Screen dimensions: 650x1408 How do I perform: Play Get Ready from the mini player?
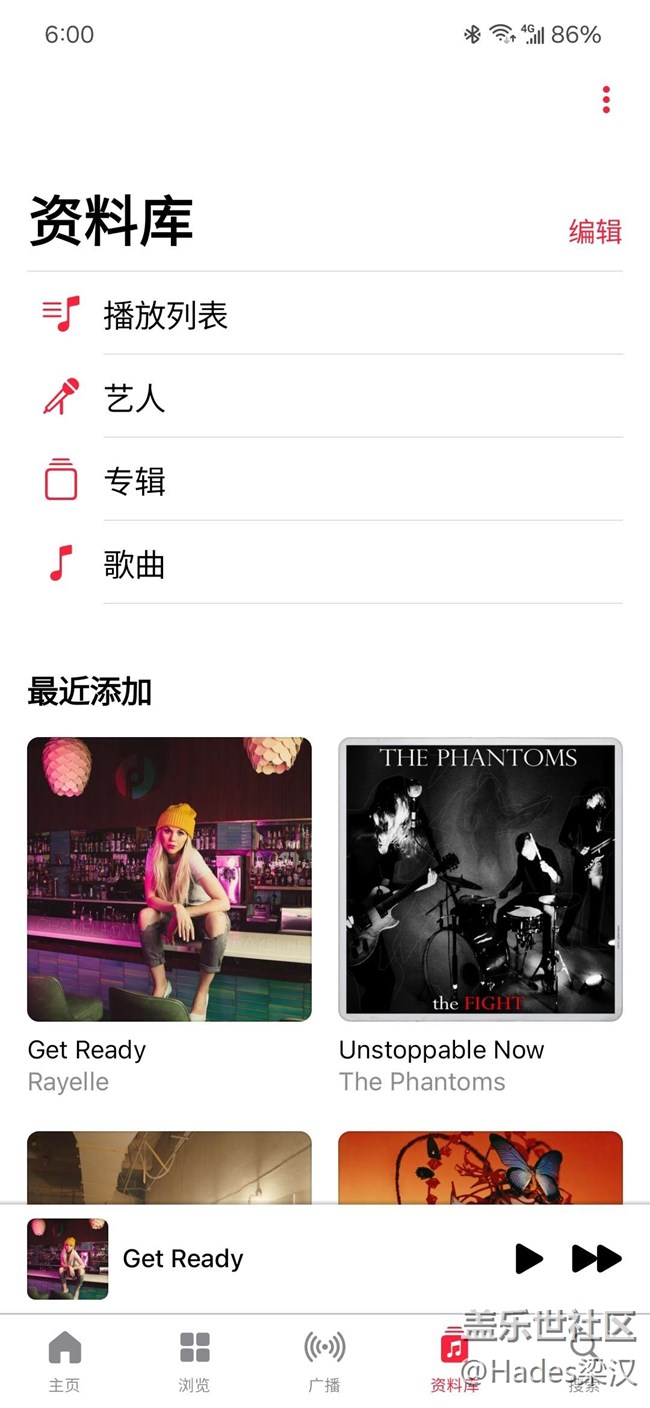point(529,1259)
